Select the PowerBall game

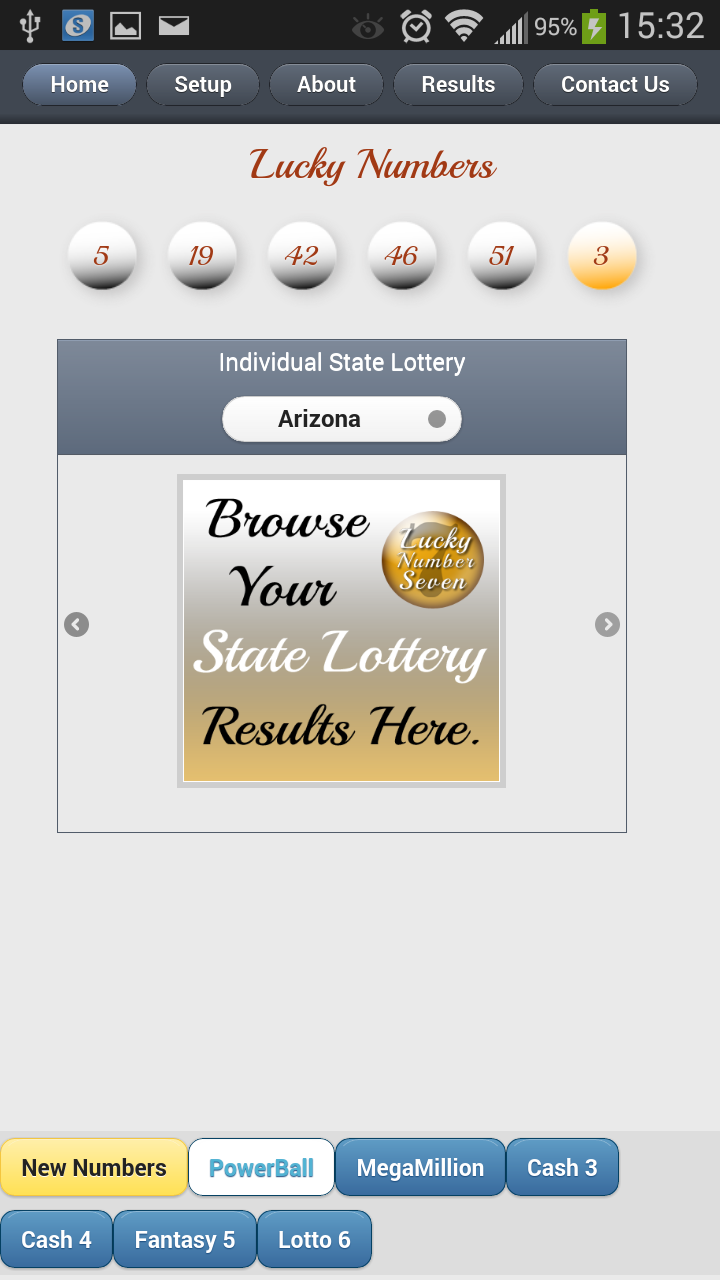(261, 1167)
